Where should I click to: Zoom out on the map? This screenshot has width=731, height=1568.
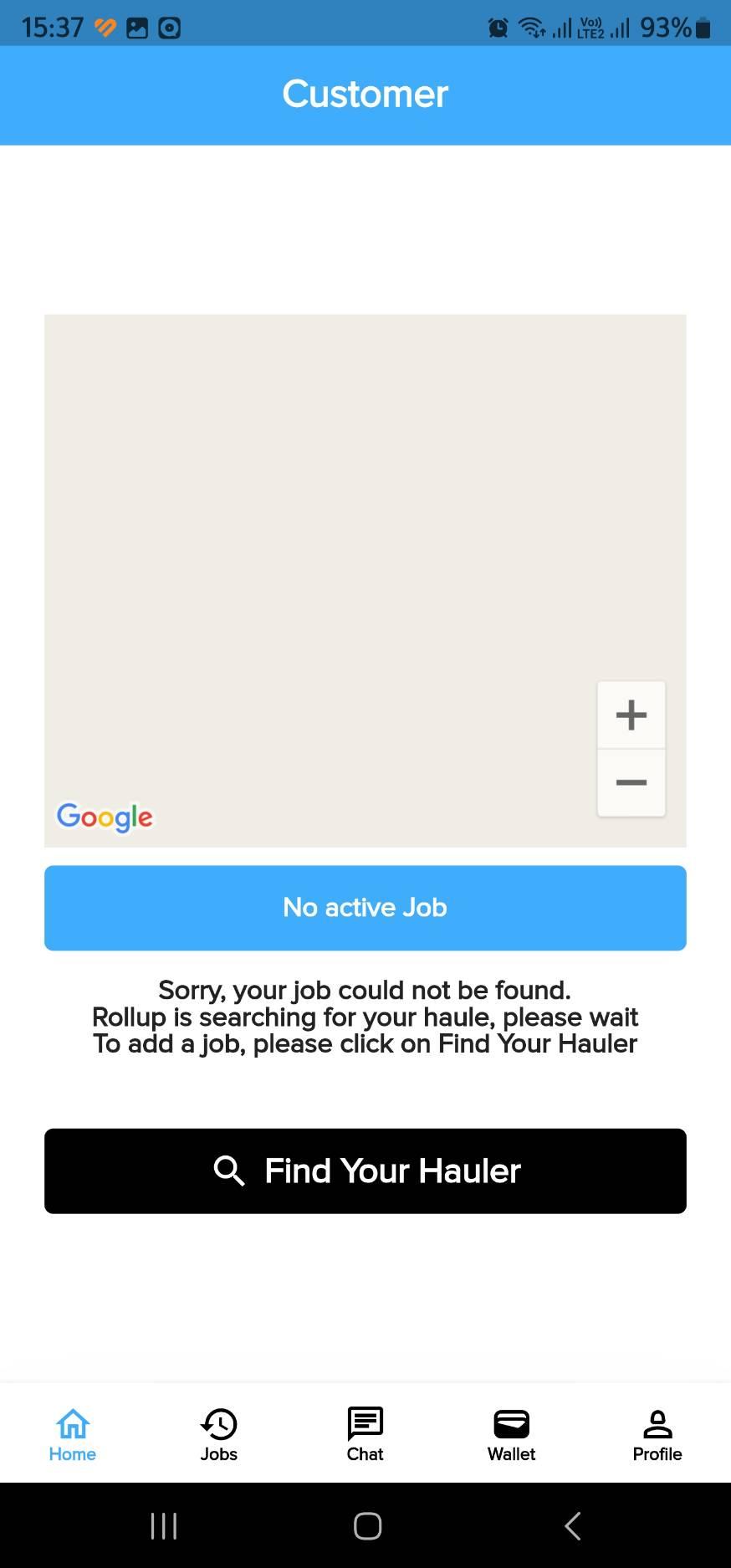(631, 782)
